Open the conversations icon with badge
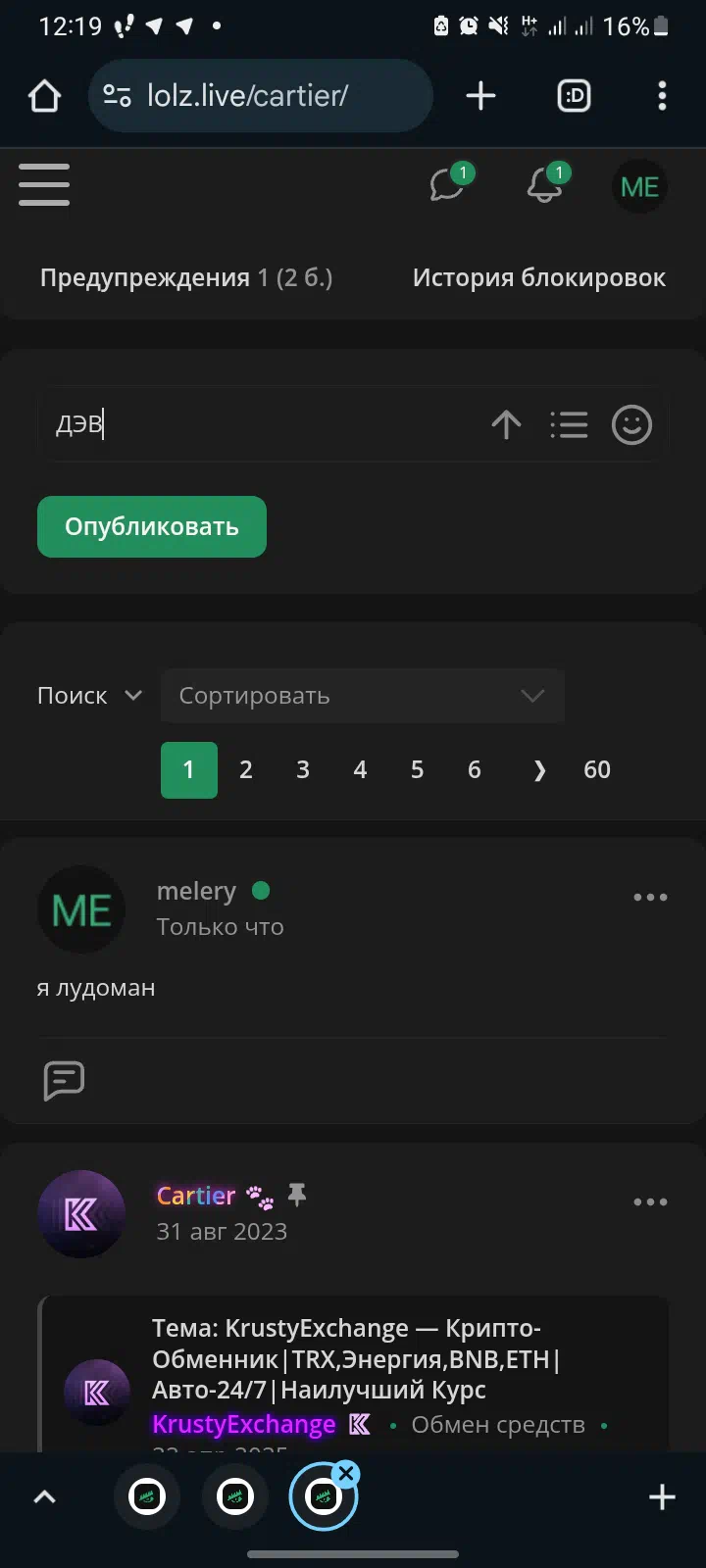This screenshot has height=1568, width=706. click(449, 183)
